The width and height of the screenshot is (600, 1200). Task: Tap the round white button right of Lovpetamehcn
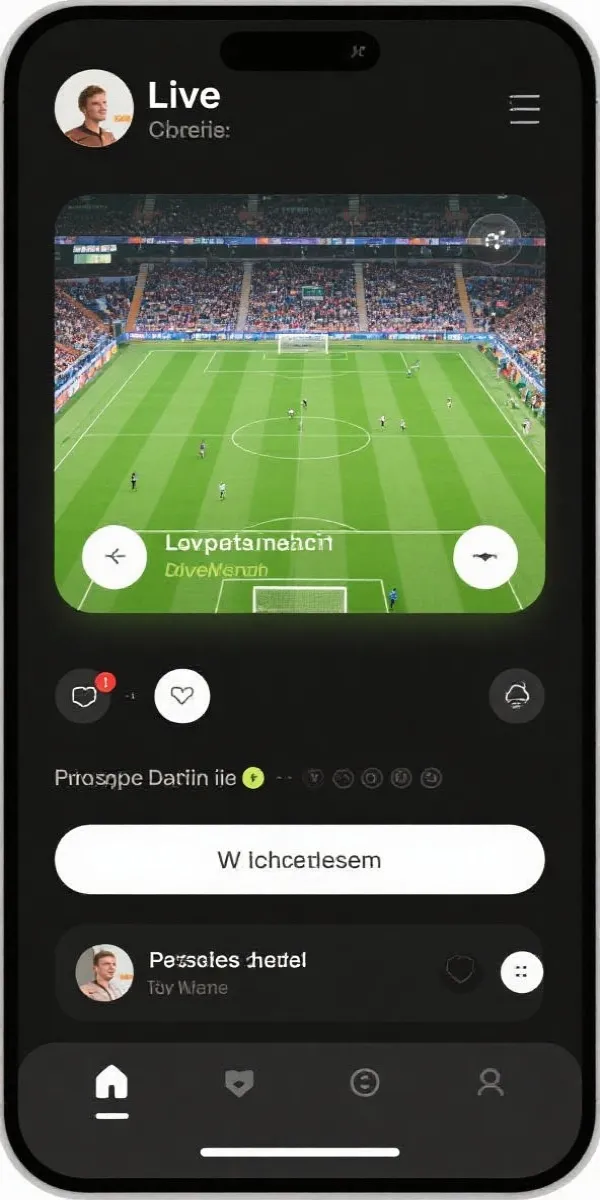click(x=485, y=556)
